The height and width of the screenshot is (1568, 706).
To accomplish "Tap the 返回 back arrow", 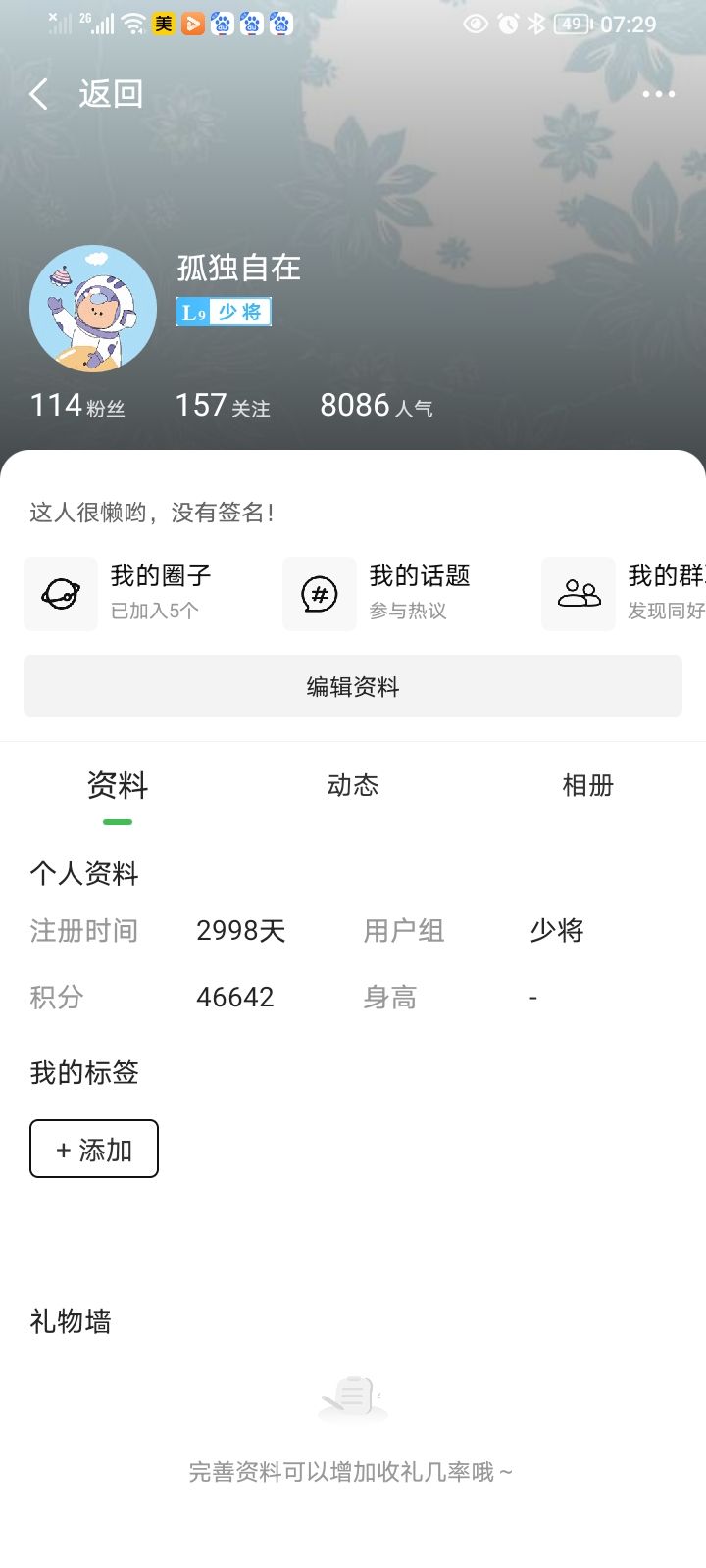I will (39, 94).
